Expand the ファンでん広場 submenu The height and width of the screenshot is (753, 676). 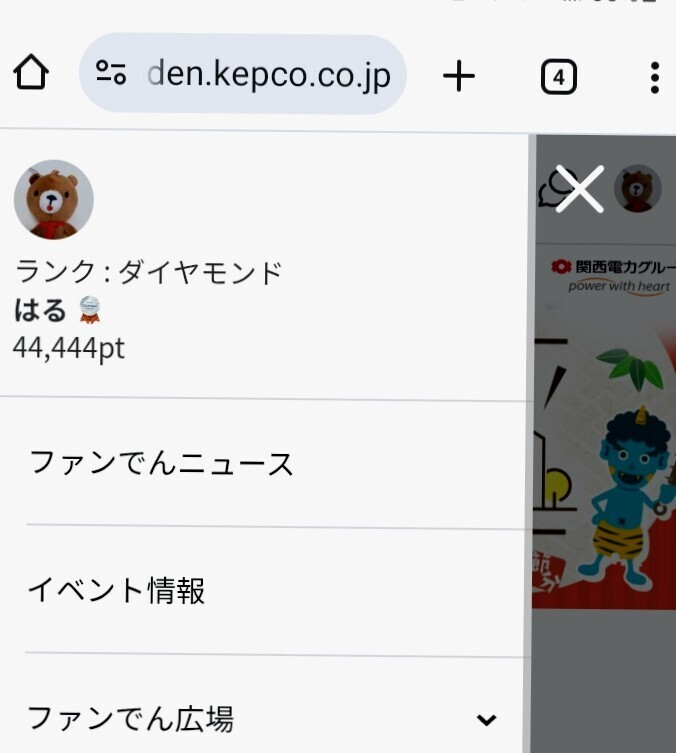point(486,719)
